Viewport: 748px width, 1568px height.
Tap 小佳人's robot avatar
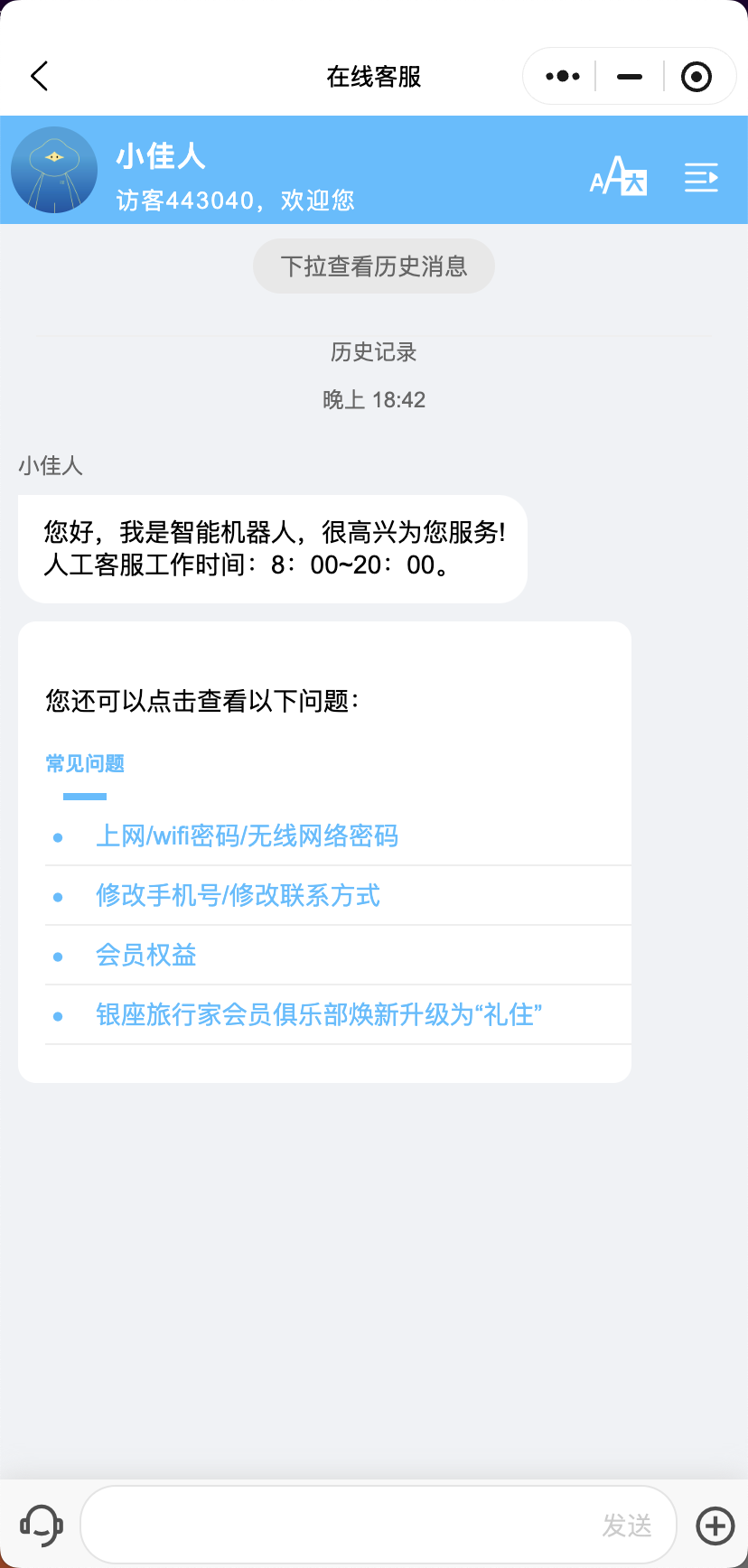click(54, 170)
